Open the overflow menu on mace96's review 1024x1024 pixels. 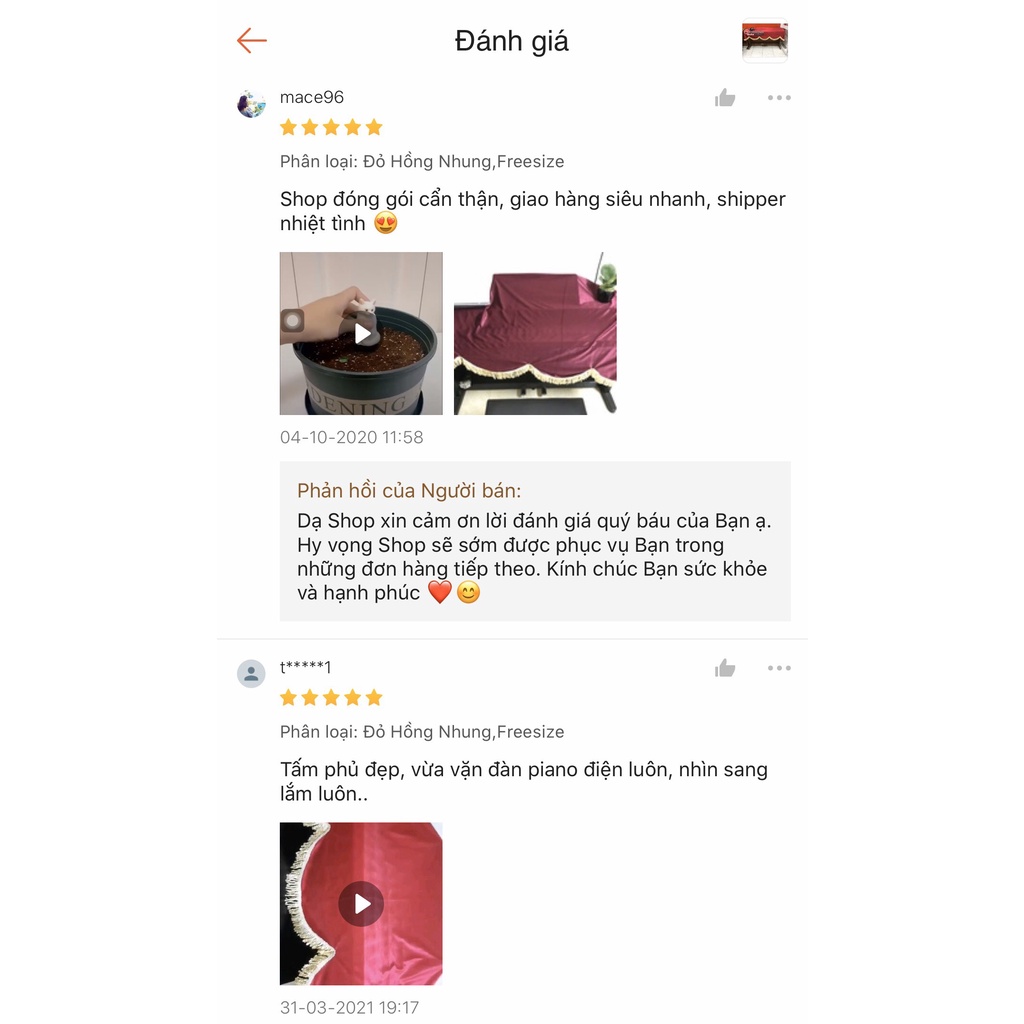[779, 98]
